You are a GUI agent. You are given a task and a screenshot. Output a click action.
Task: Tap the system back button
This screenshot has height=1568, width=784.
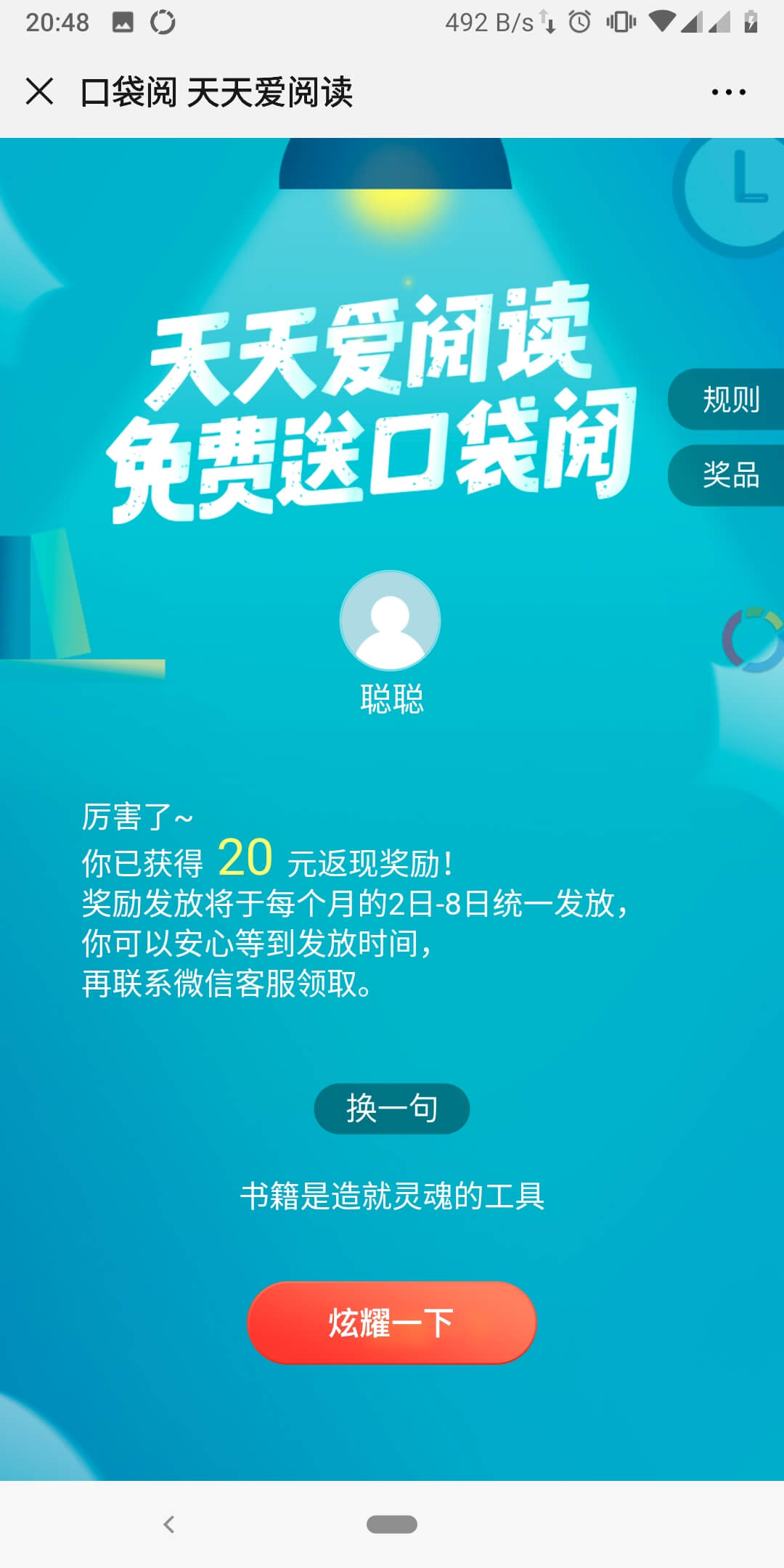[169, 1524]
